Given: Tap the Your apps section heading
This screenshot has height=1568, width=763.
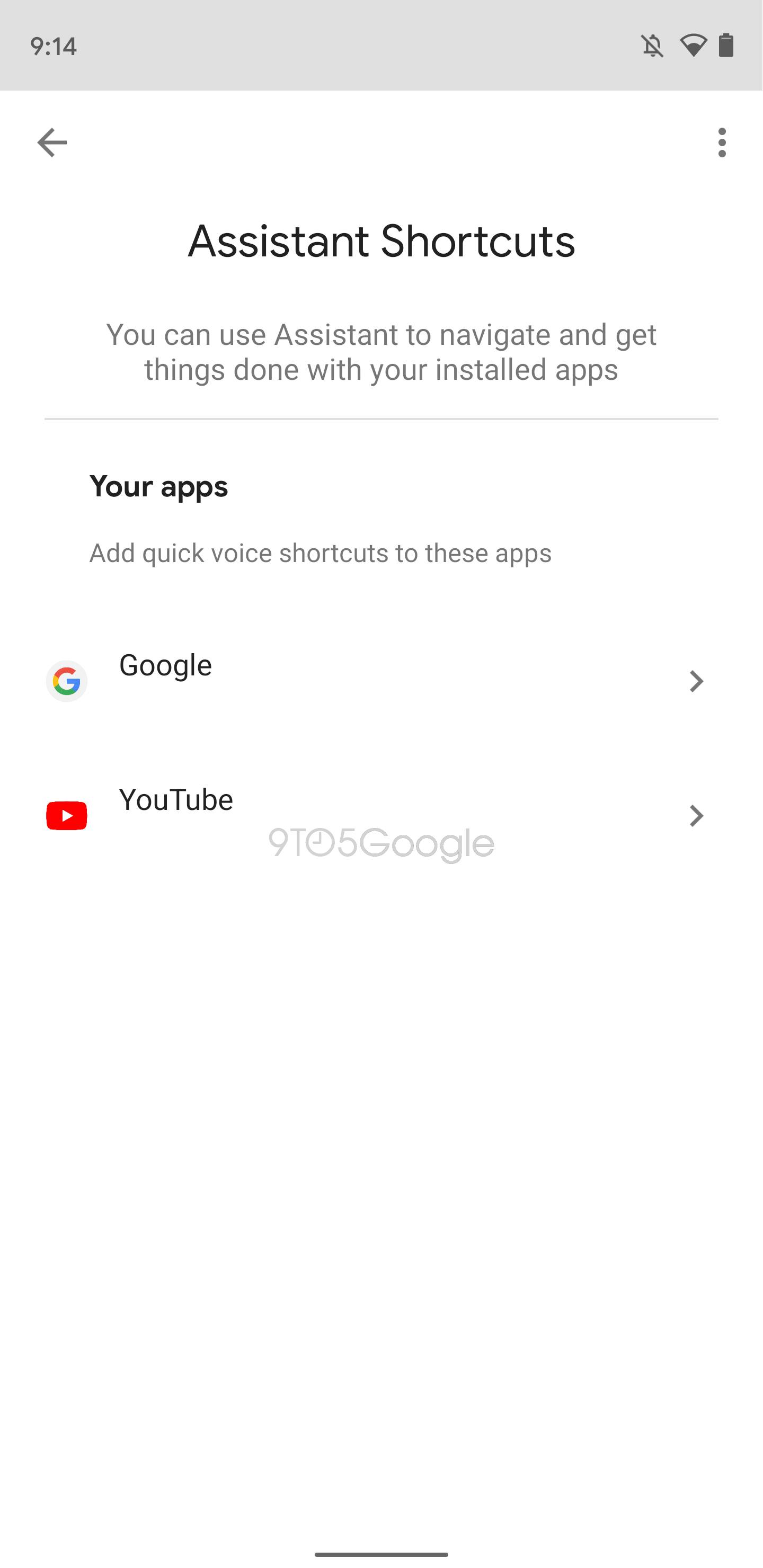Looking at the screenshot, I should coord(158,486).
